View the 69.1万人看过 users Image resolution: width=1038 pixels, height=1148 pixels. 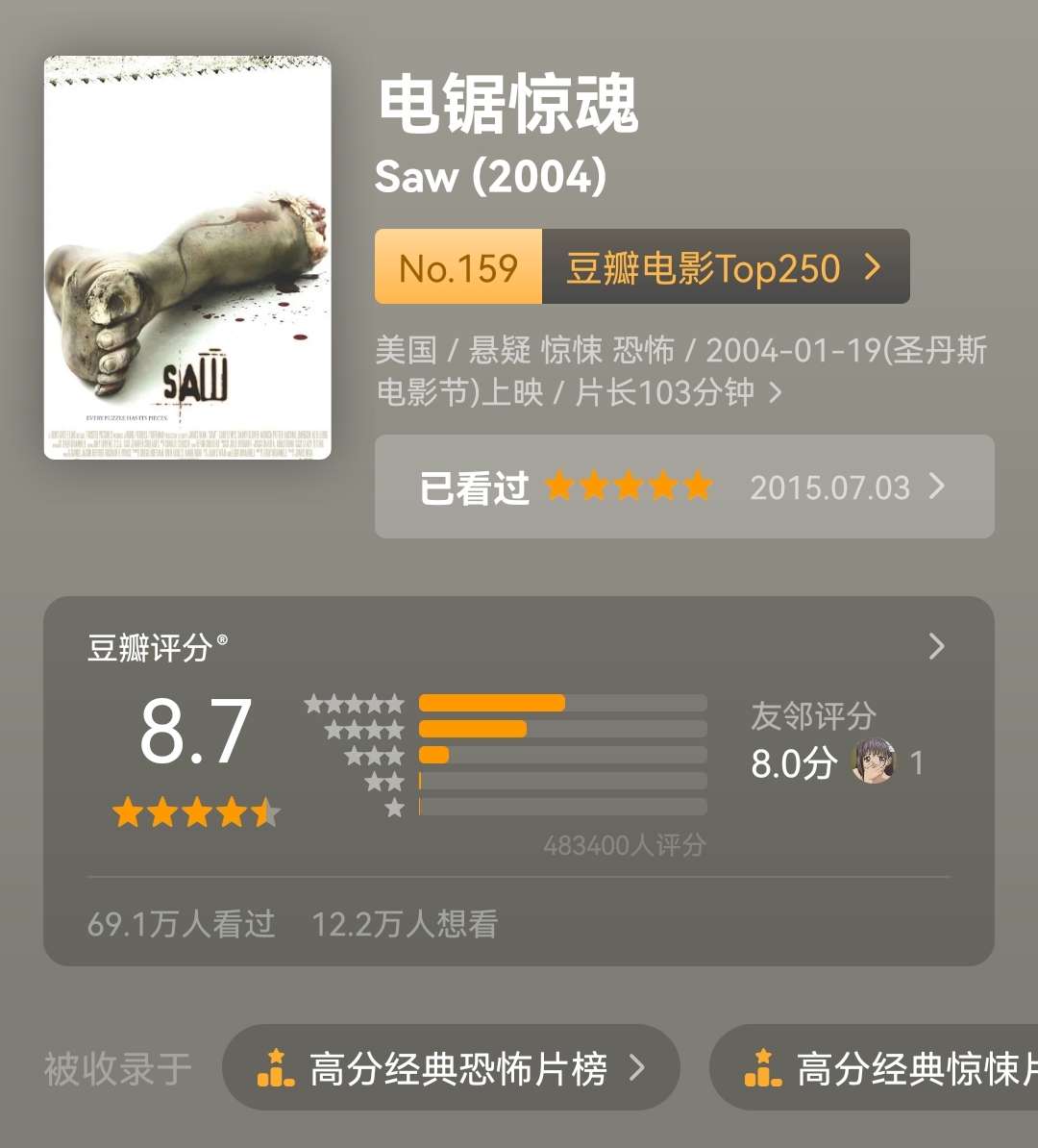coord(182,924)
